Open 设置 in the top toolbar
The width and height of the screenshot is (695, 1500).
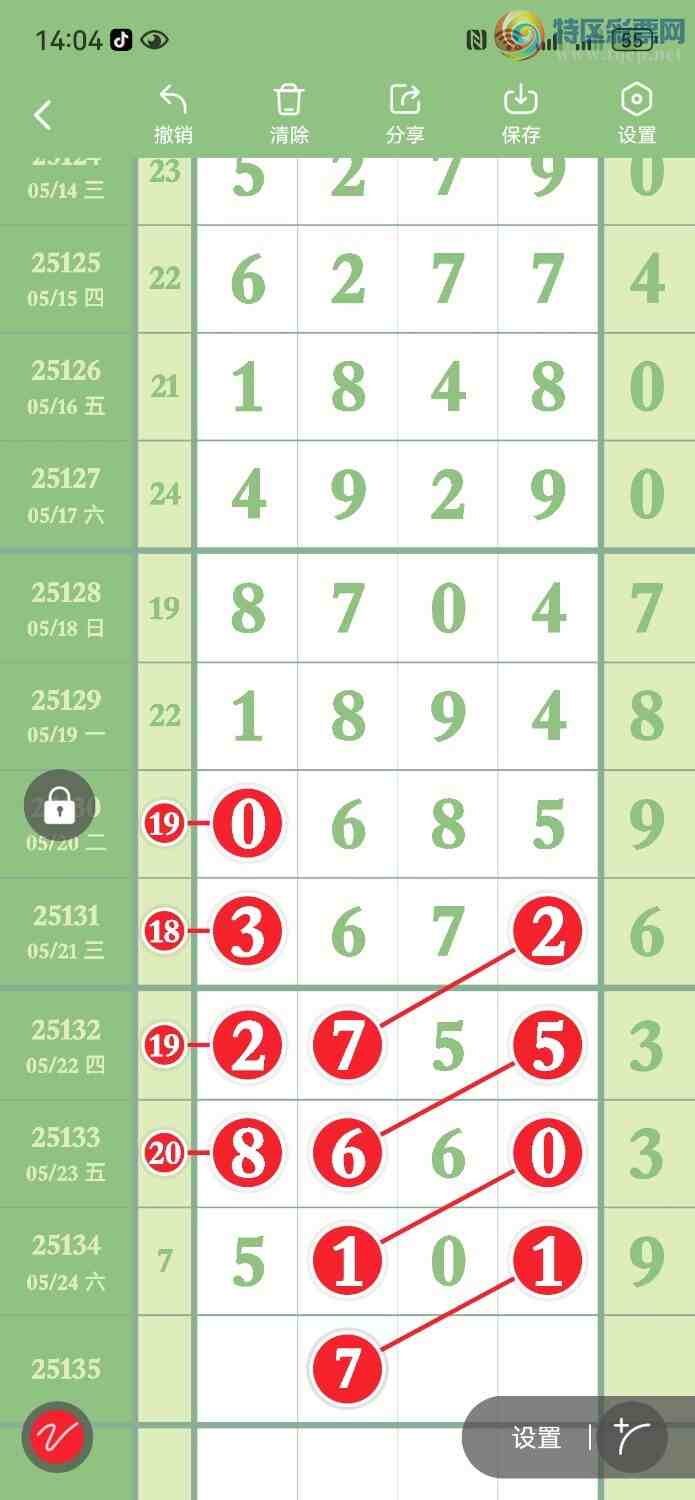(x=637, y=114)
